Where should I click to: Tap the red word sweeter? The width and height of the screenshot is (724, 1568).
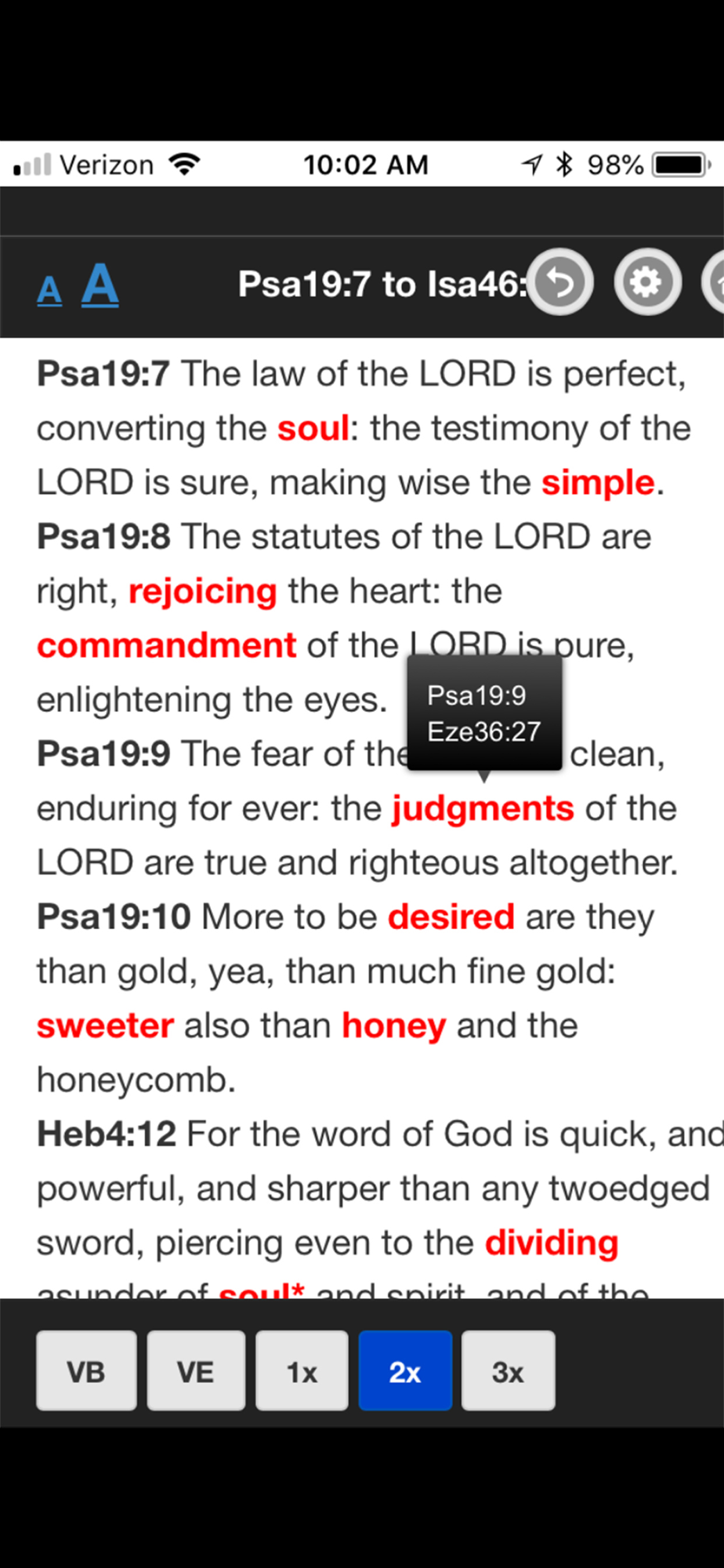tap(106, 1025)
